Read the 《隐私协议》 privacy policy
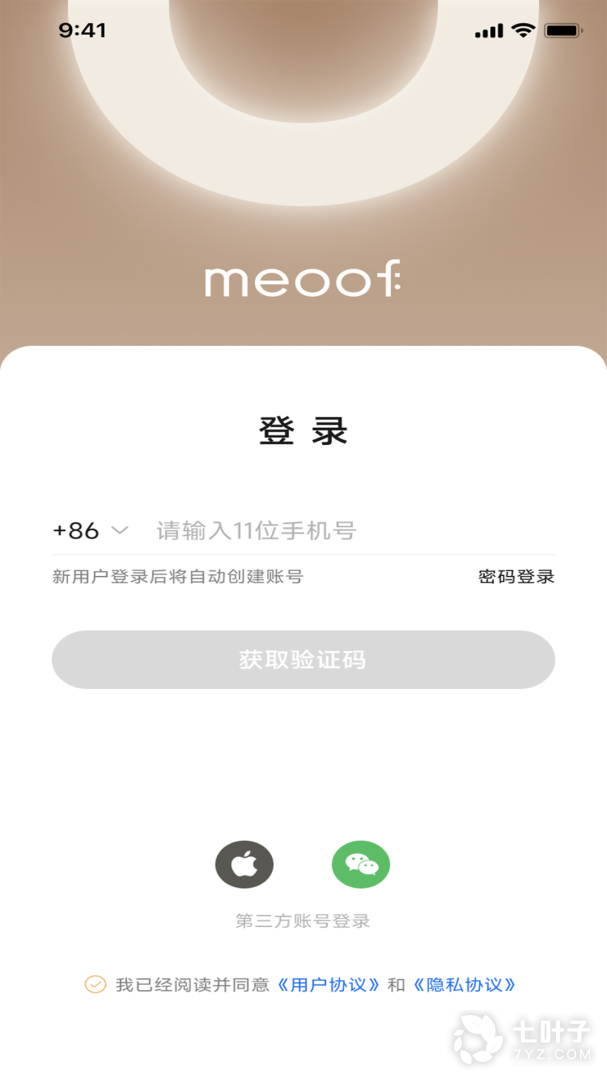 coord(466,984)
